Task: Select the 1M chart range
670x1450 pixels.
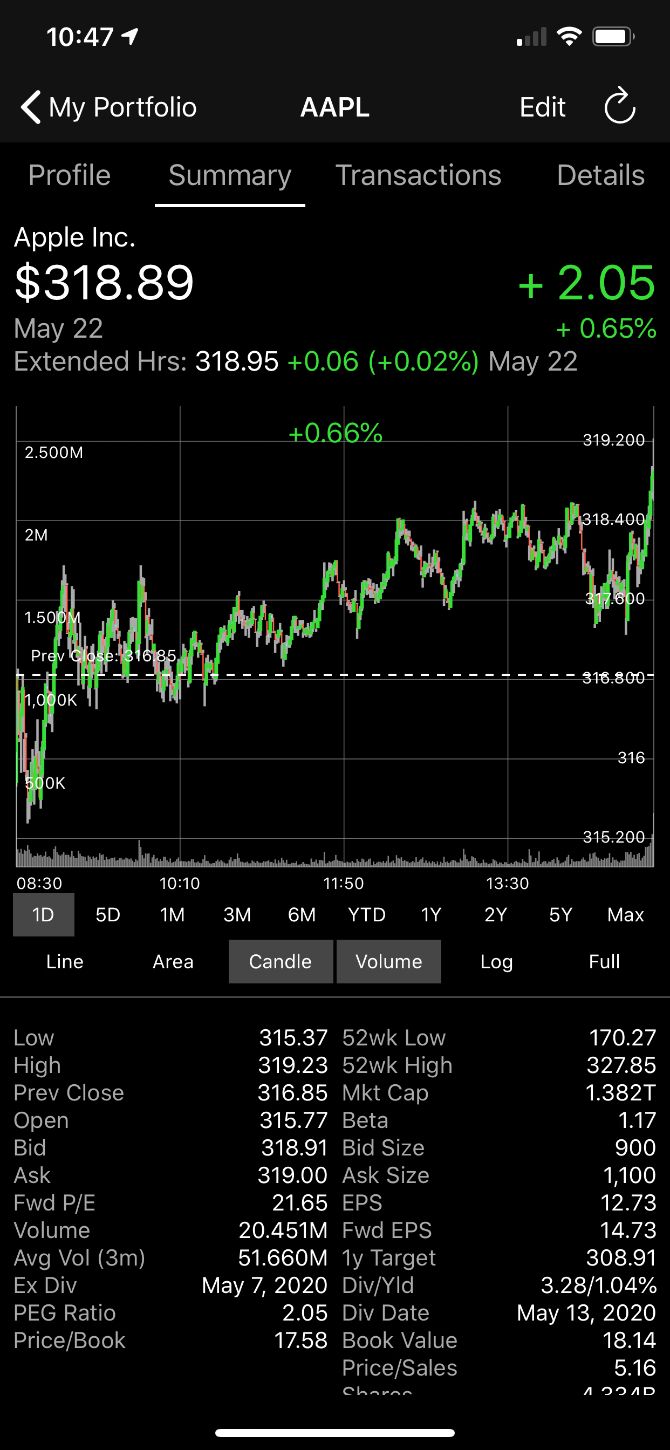Action: tap(172, 915)
